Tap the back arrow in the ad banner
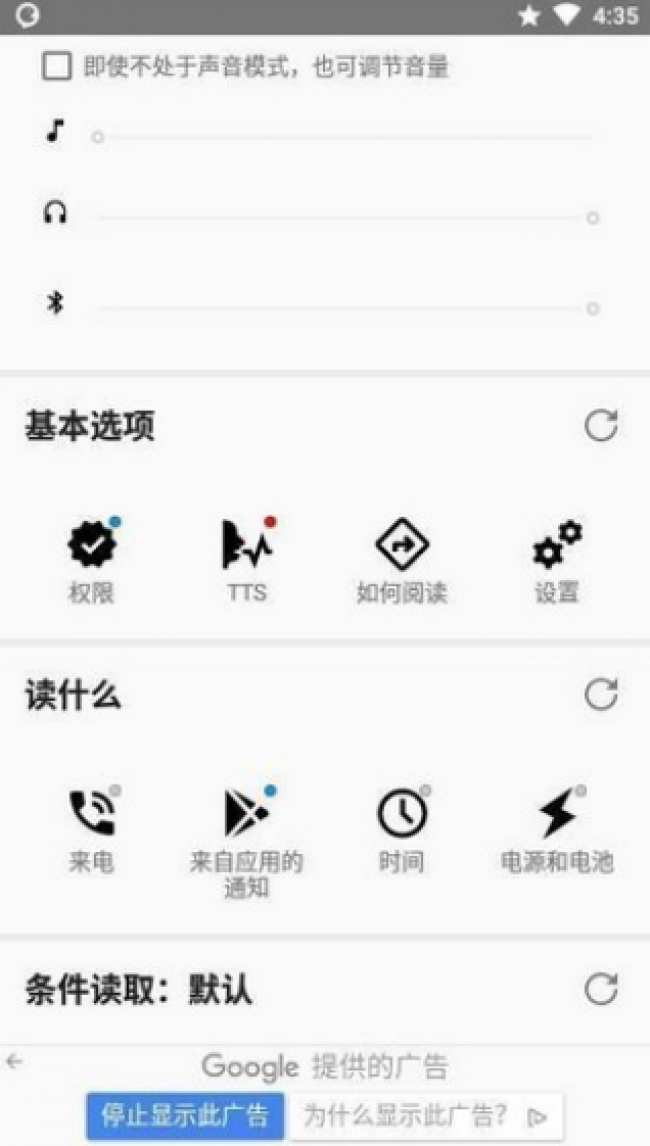Screen dimensions: 650x1146 click(x=14, y=1062)
